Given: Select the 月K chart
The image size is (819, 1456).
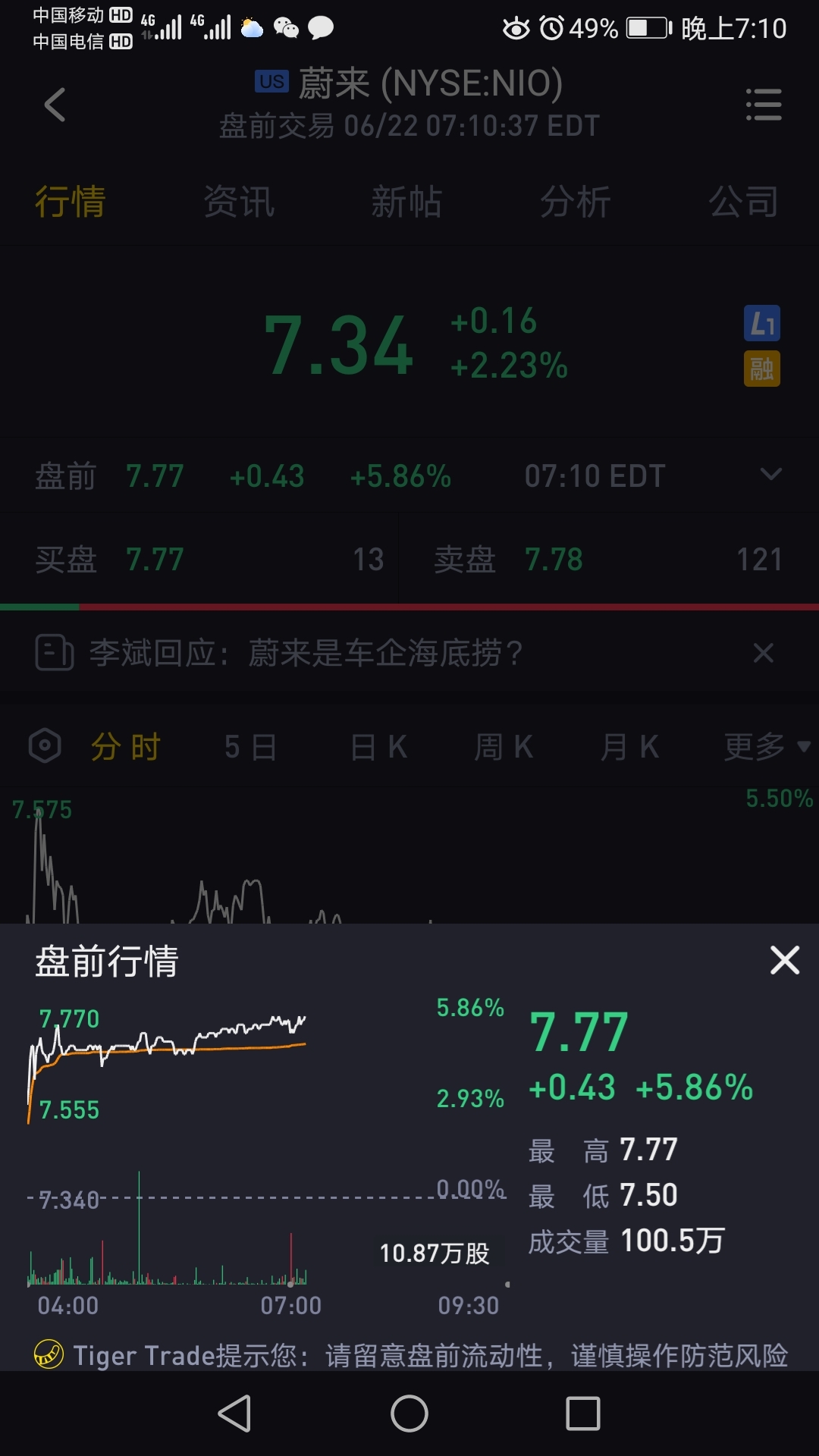Looking at the screenshot, I should pyautogui.click(x=629, y=747).
